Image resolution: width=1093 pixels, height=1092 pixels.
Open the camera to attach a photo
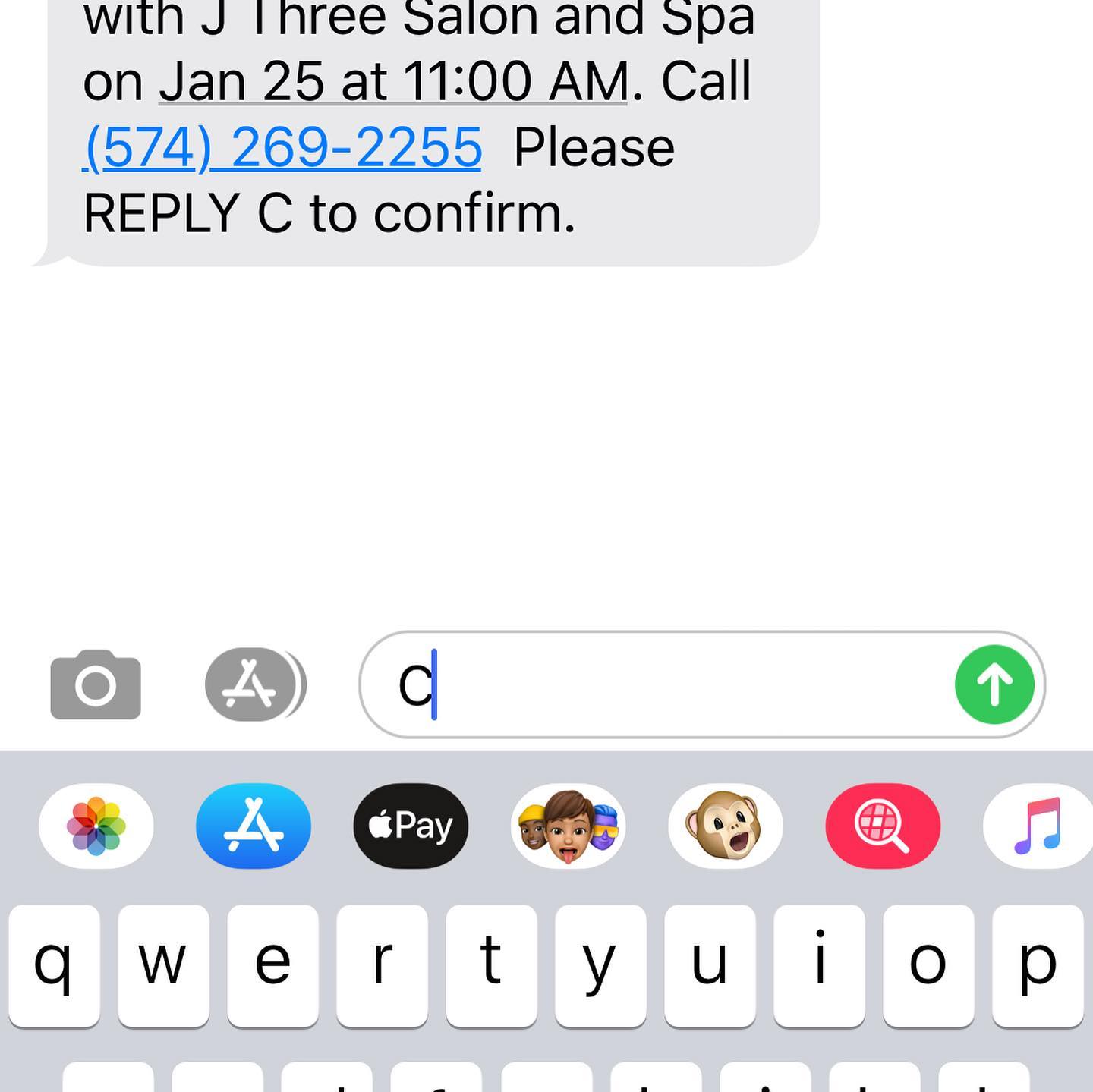[96, 684]
